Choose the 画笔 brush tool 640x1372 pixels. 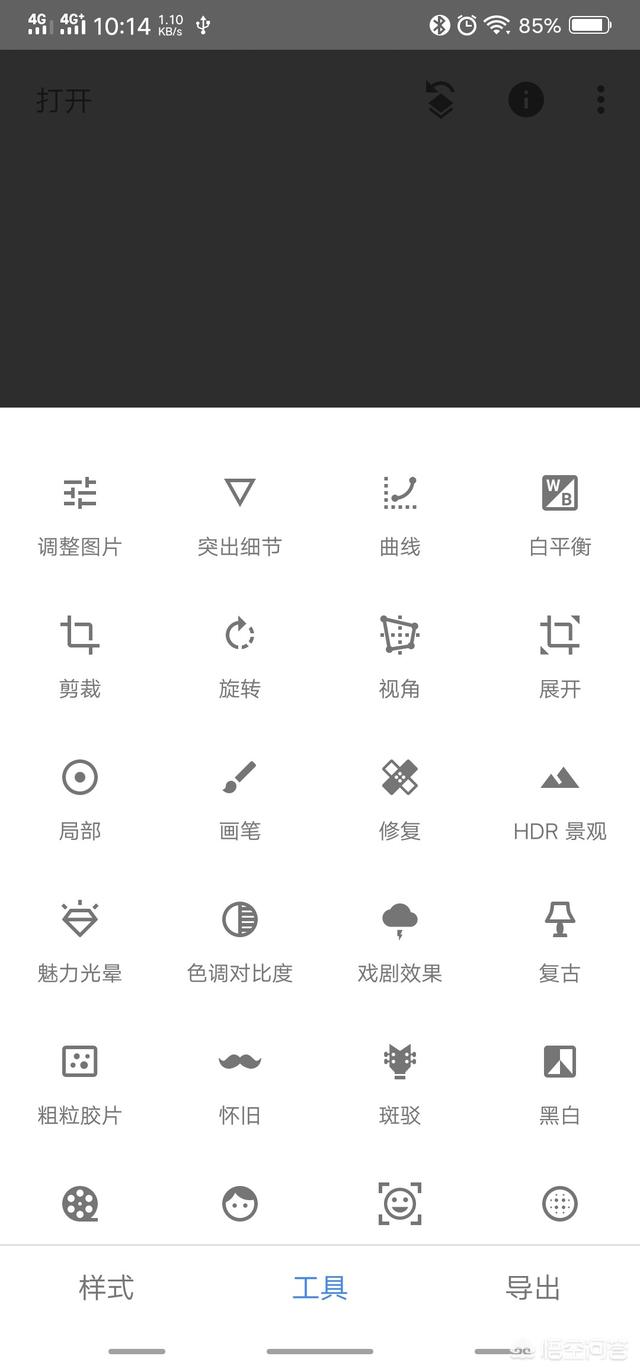(x=240, y=799)
